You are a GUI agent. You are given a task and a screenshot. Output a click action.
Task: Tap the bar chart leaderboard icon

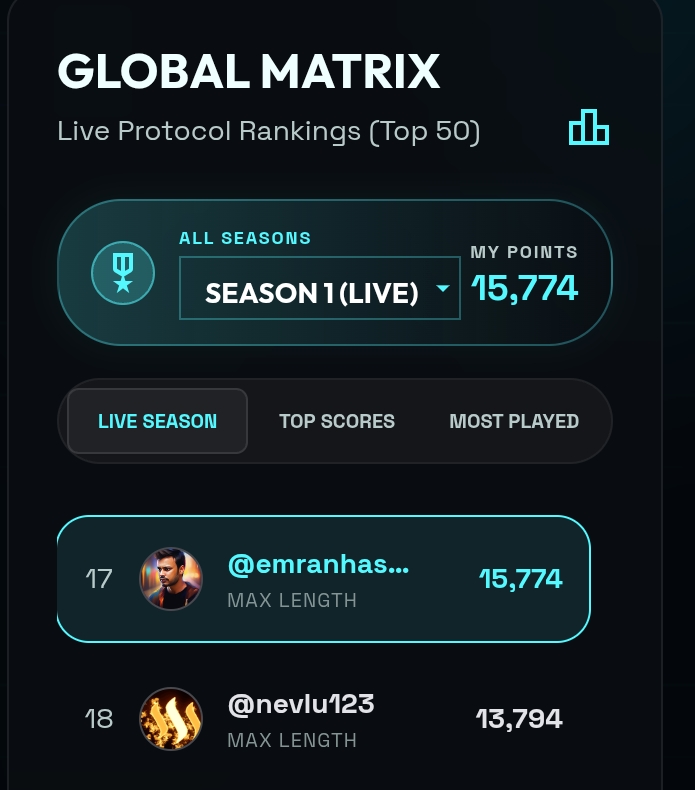589,127
